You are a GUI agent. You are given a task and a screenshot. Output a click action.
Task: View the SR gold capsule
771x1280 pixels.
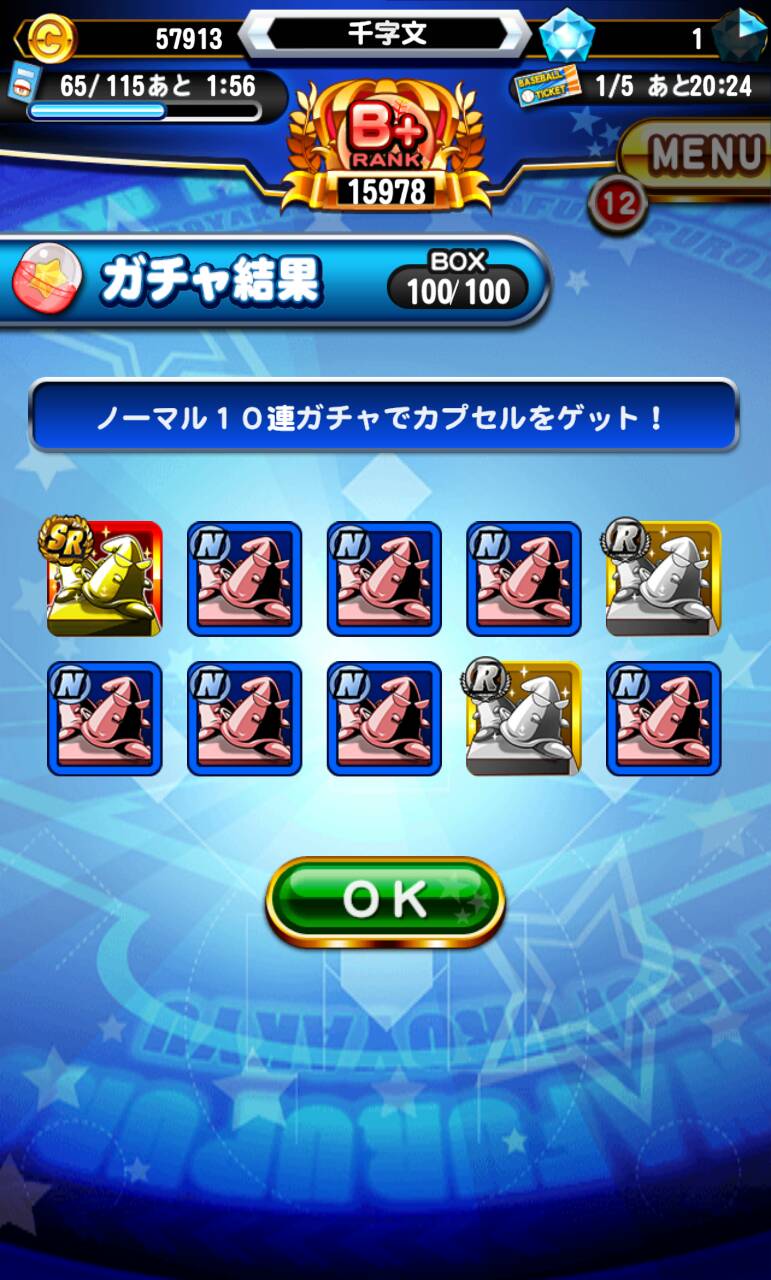click(x=104, y=577)
